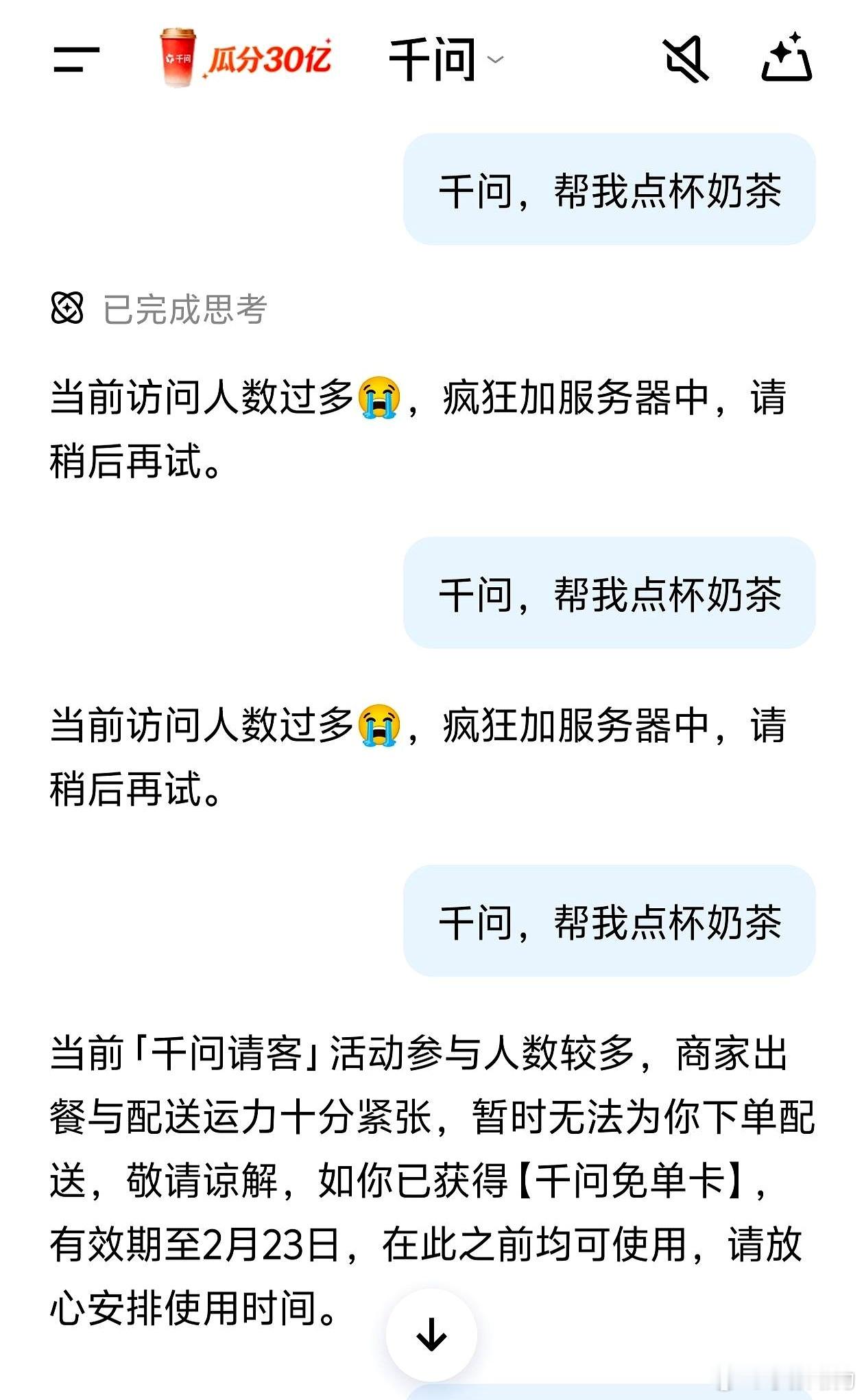Tap the red cup icon in the banner
864x1400 pixels.
(x=177, y=58)
